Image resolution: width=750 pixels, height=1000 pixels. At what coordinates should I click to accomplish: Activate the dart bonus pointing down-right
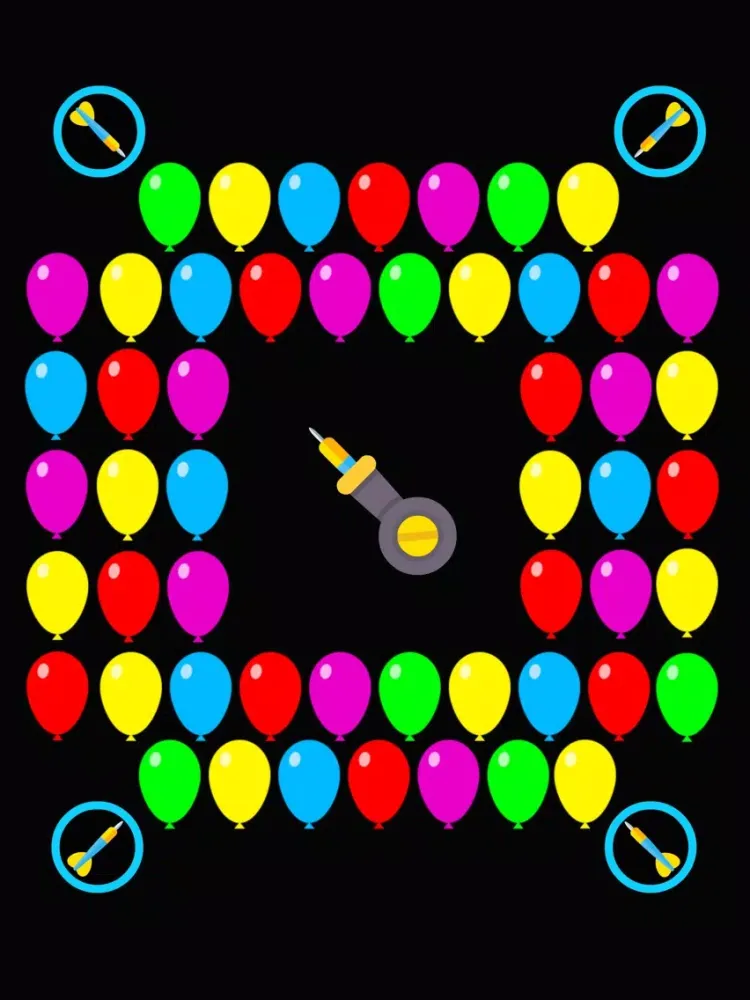coord(99,131)
